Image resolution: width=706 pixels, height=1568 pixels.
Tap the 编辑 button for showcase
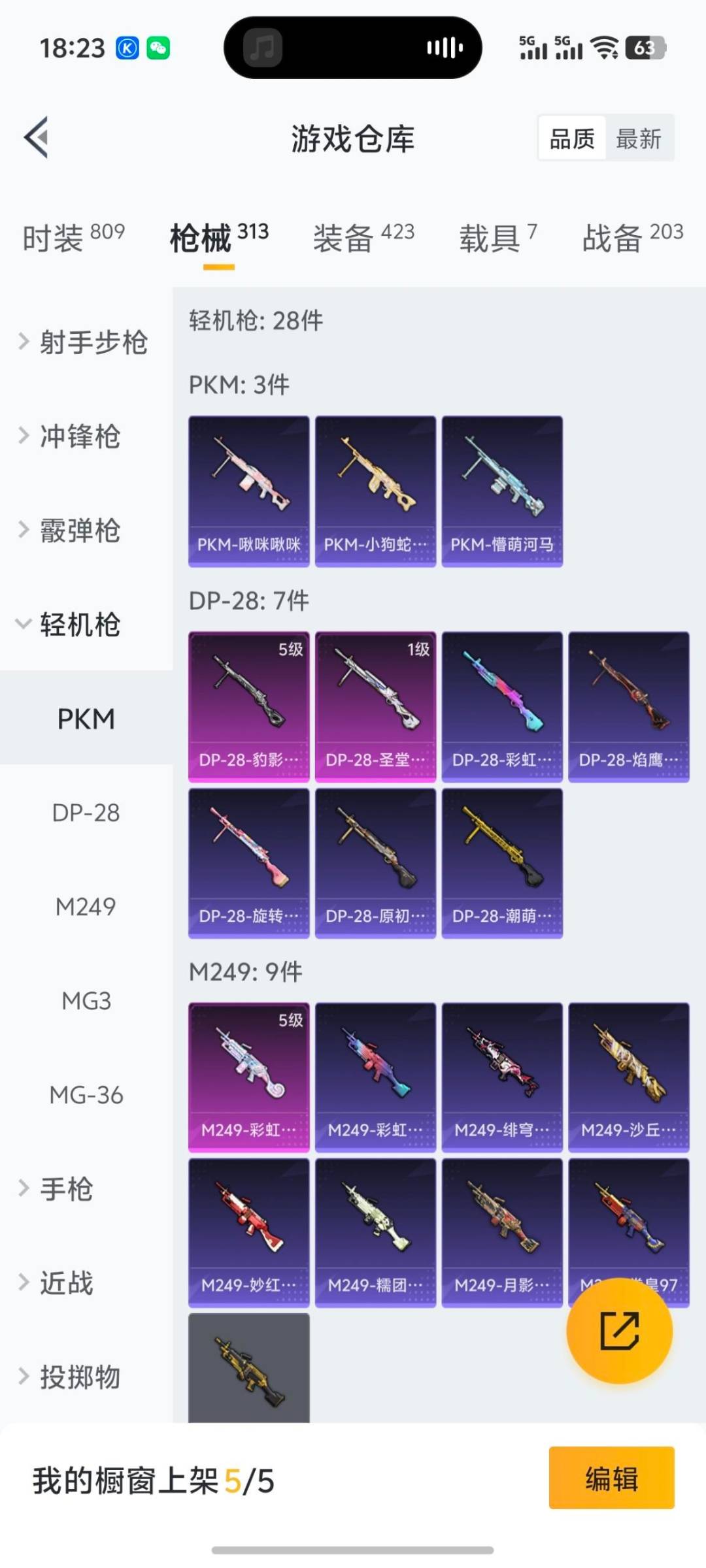coord(611,1478)
